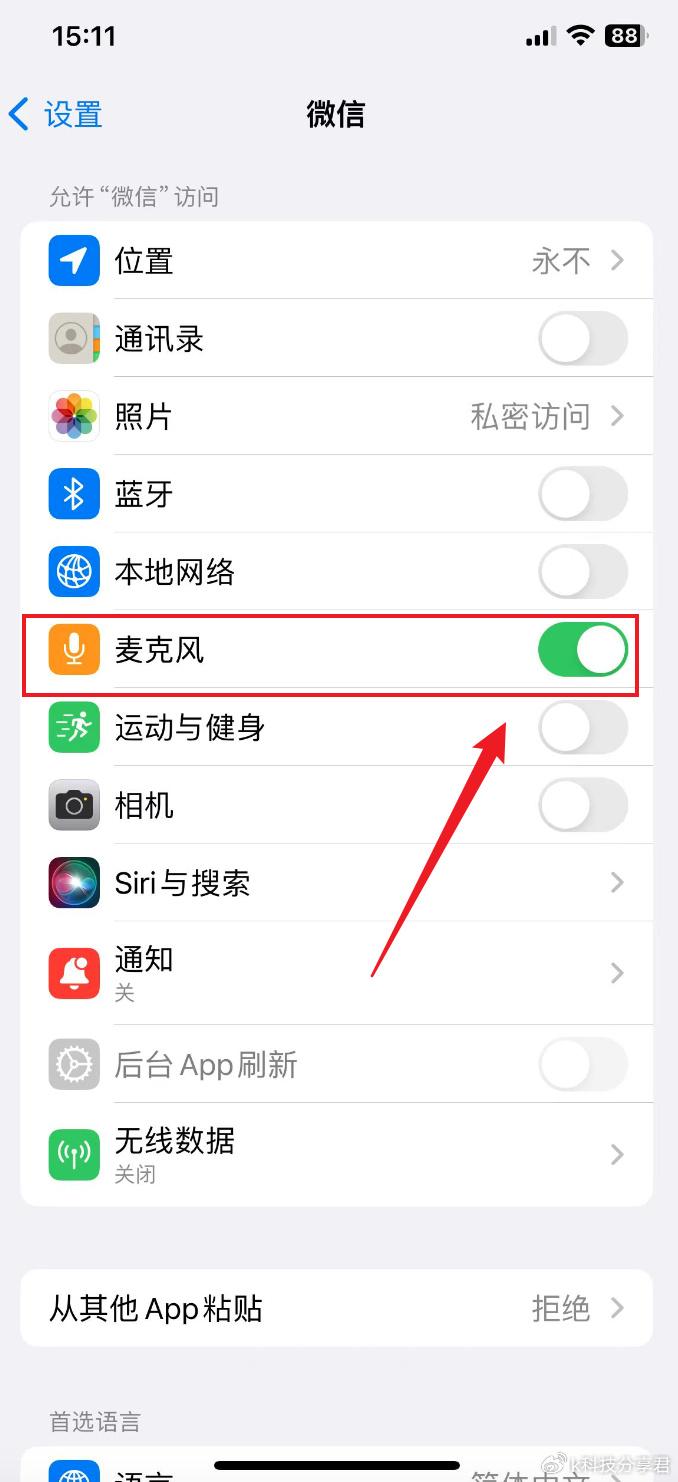Turn on 蓝牙 access

coord(583,494)
